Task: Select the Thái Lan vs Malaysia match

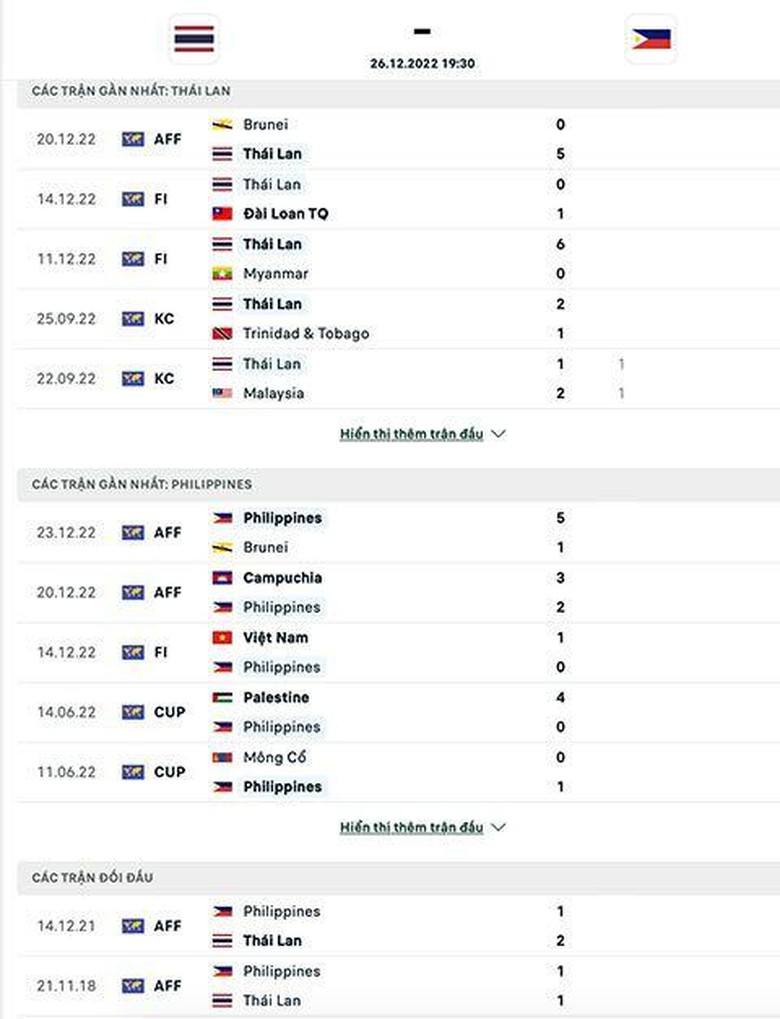Action: pos(390,379)
